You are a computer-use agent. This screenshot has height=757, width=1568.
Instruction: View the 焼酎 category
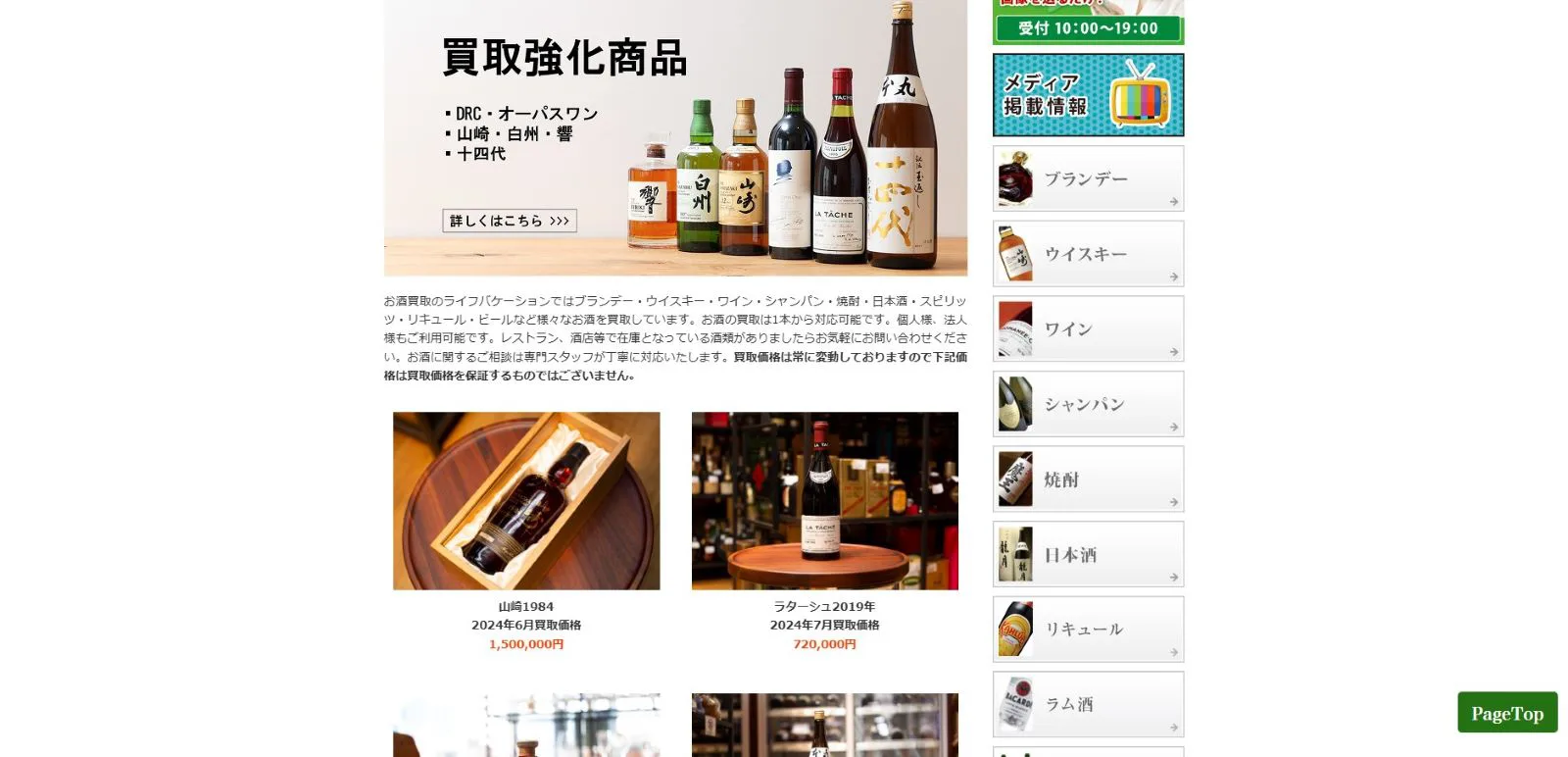(1088, 479)
